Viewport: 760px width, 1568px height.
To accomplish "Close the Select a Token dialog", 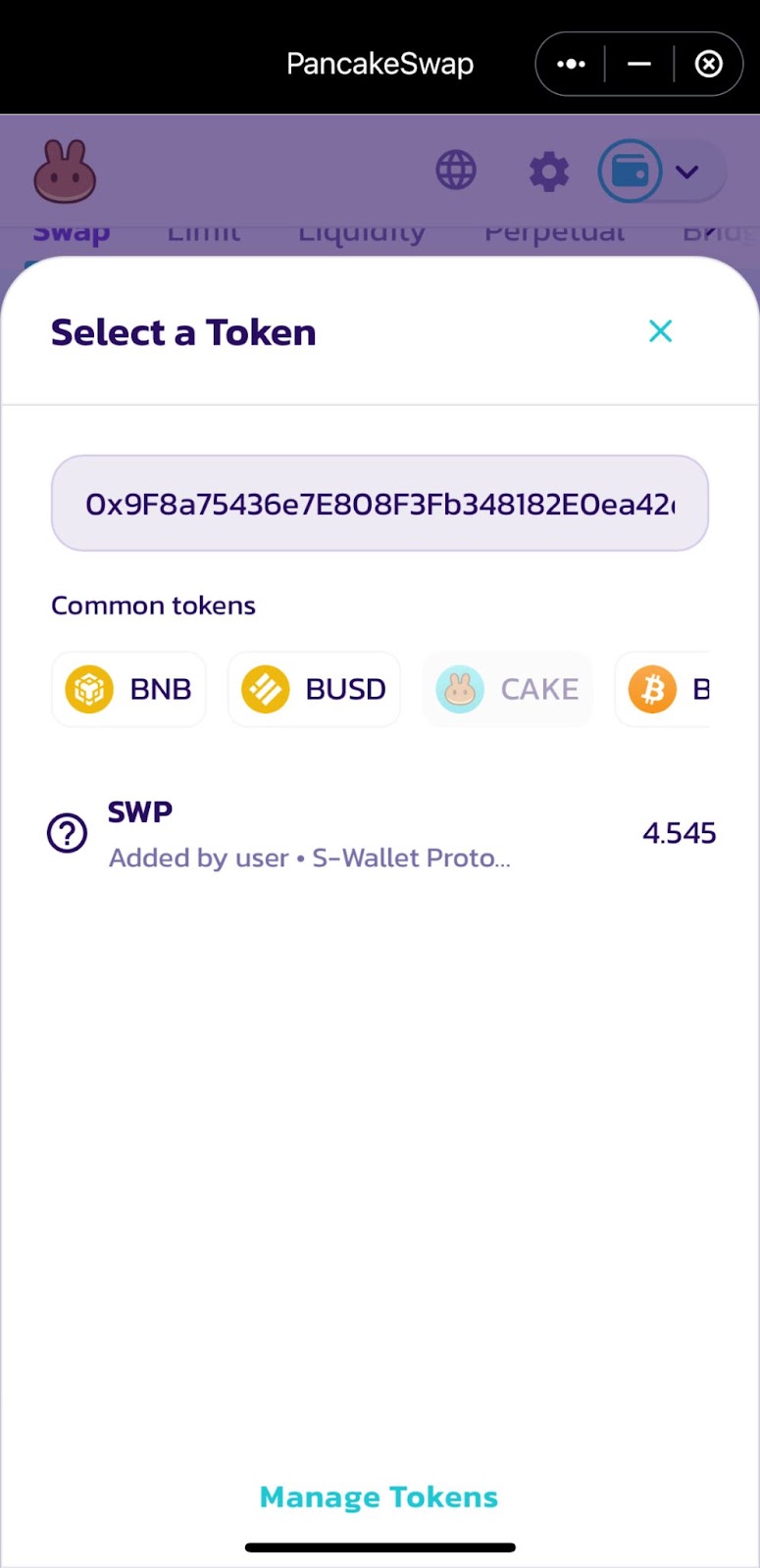I will pos(661,331).
